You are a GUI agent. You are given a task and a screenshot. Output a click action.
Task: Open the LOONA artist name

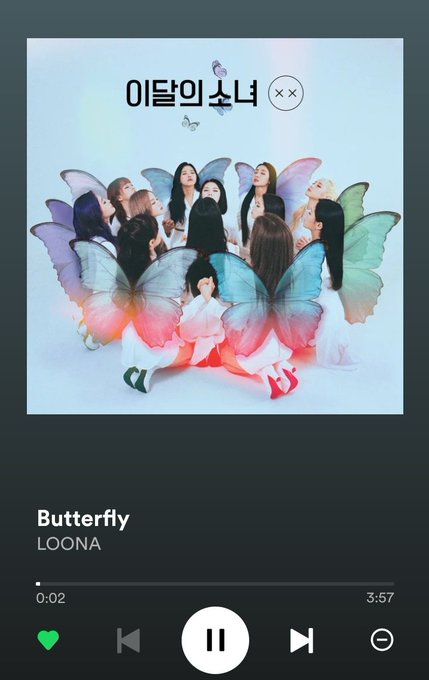tap(69, 544)
